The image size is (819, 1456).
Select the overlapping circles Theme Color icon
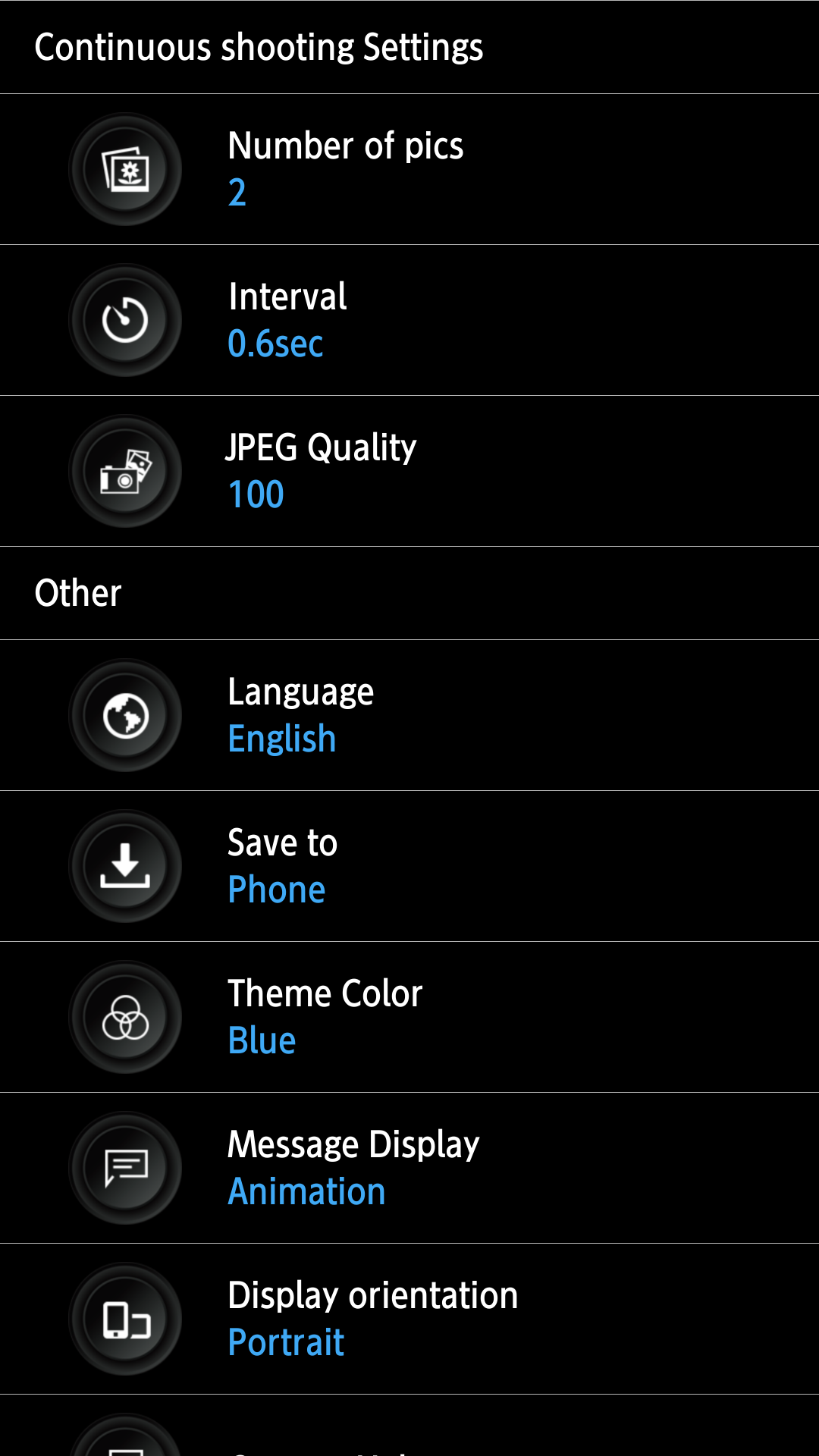(125, 1017)
